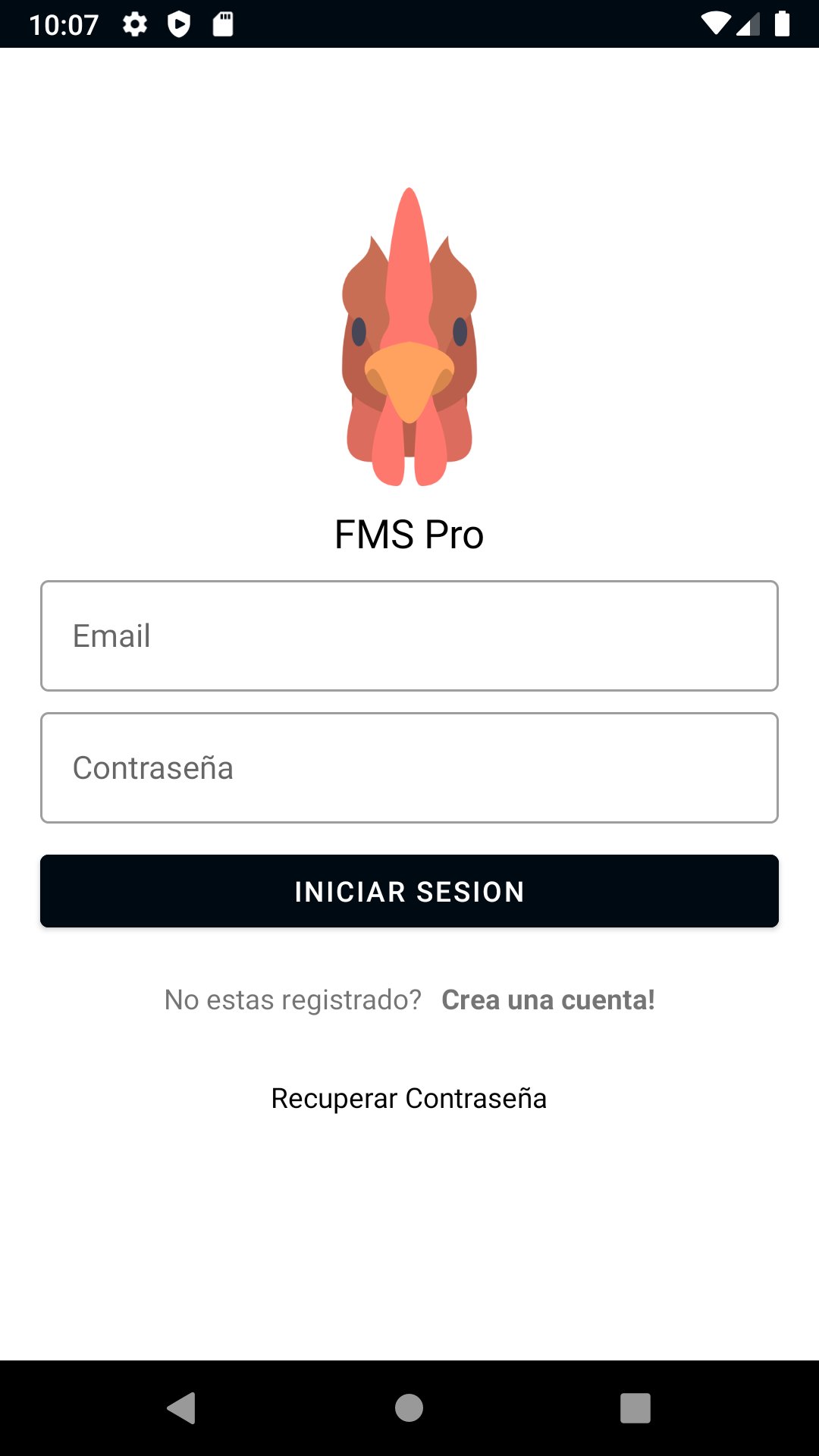The height and width of the screenshot is (1456, 819).
Task: Open recent apps from the navigation bar
Action: click(x=635, y=1408)
